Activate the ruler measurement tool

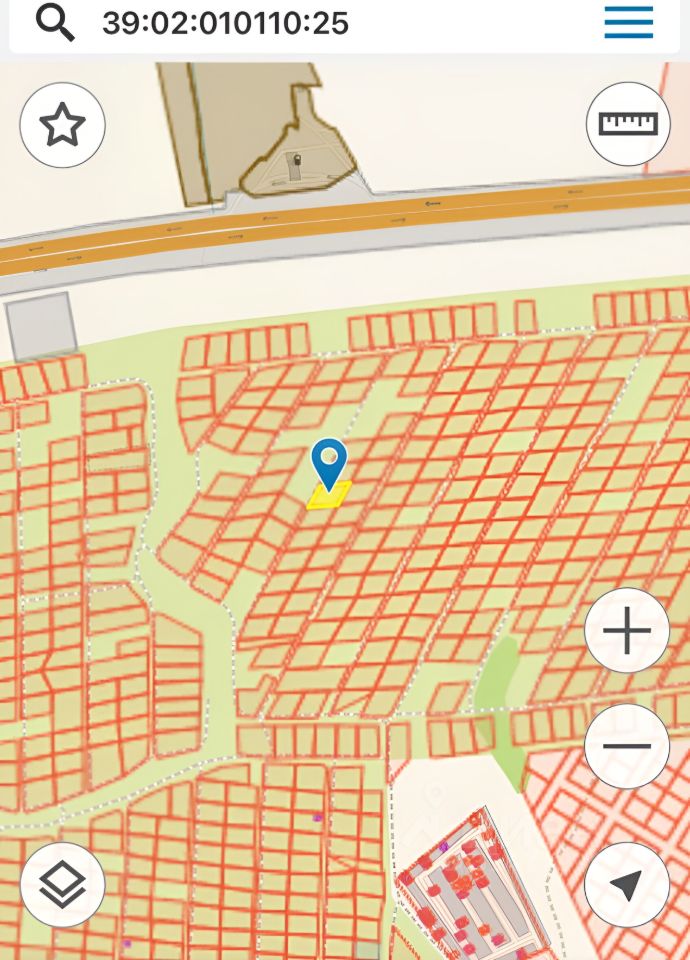(x=628, y=124)
